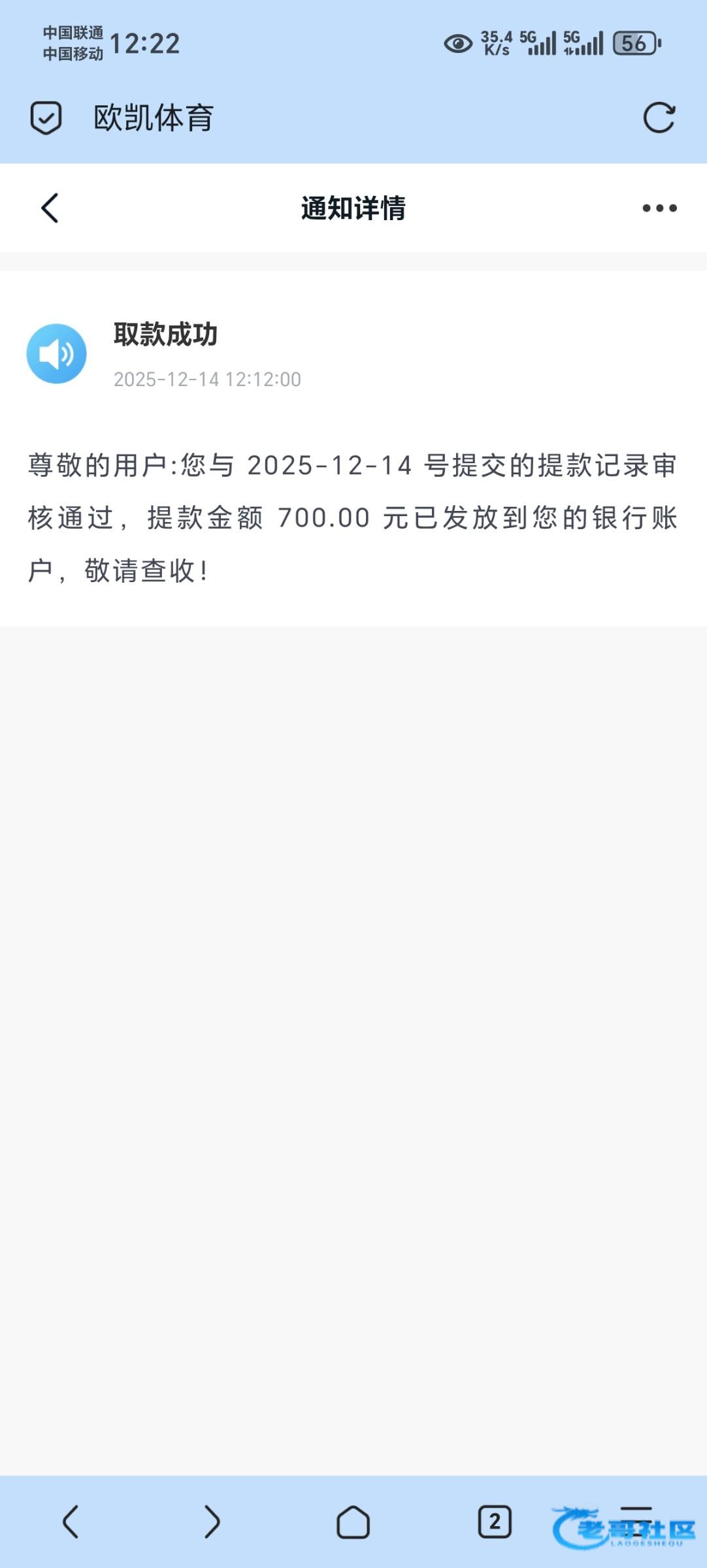707x1568 pixels.
Task: Open the three-dot more options menu
Action: coord(659,208)
